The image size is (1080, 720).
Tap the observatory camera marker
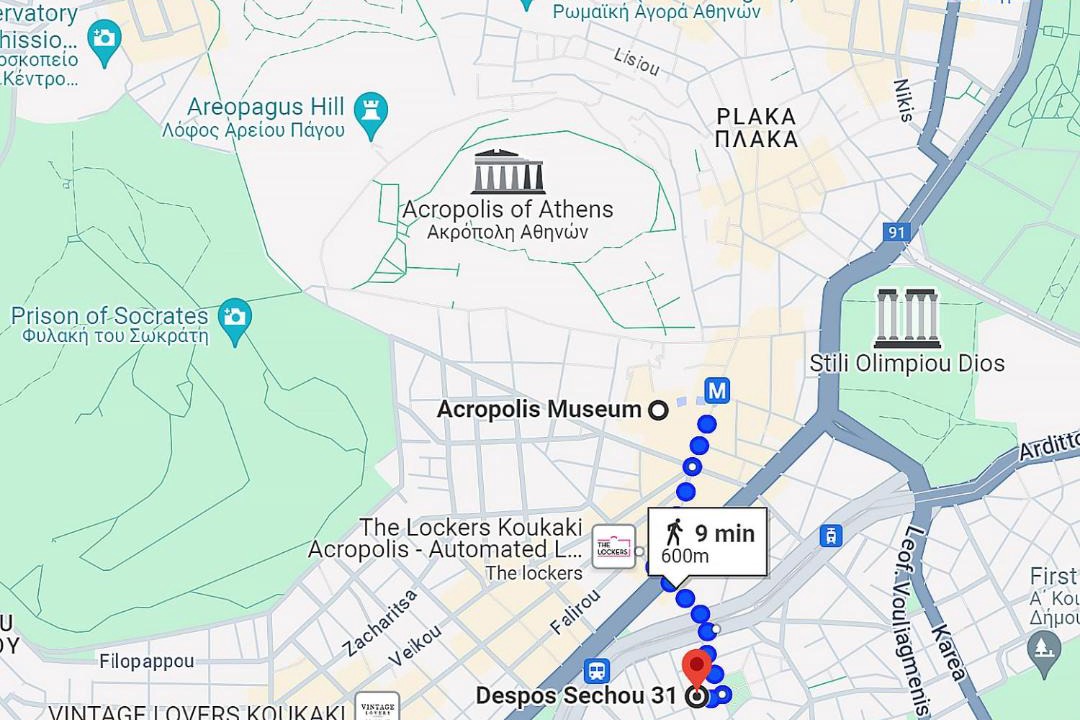104,42
